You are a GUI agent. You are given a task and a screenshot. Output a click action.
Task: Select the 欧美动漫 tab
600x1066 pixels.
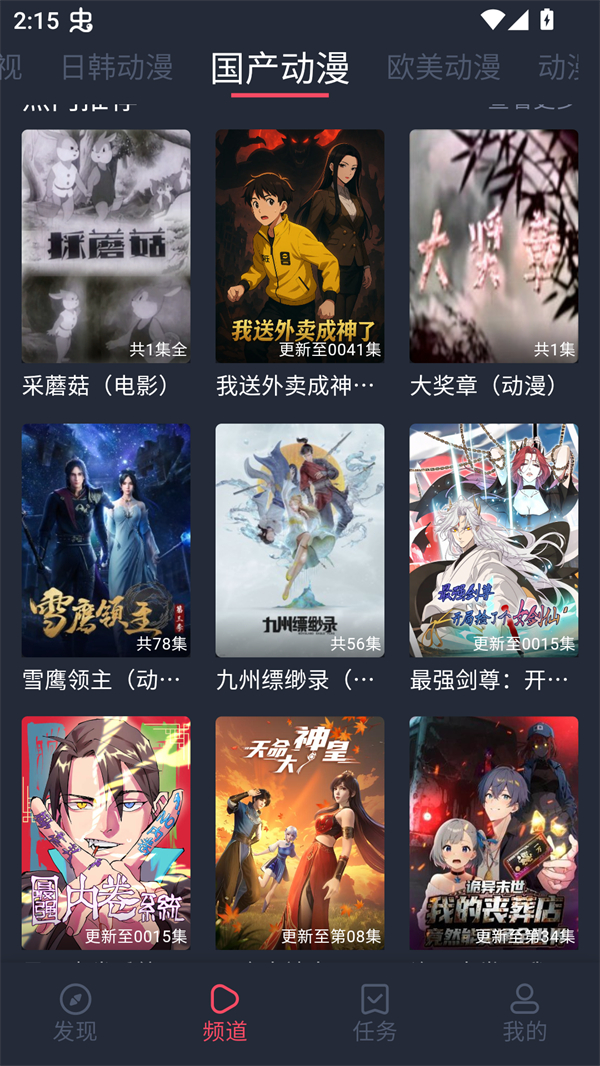pos(443,67)
